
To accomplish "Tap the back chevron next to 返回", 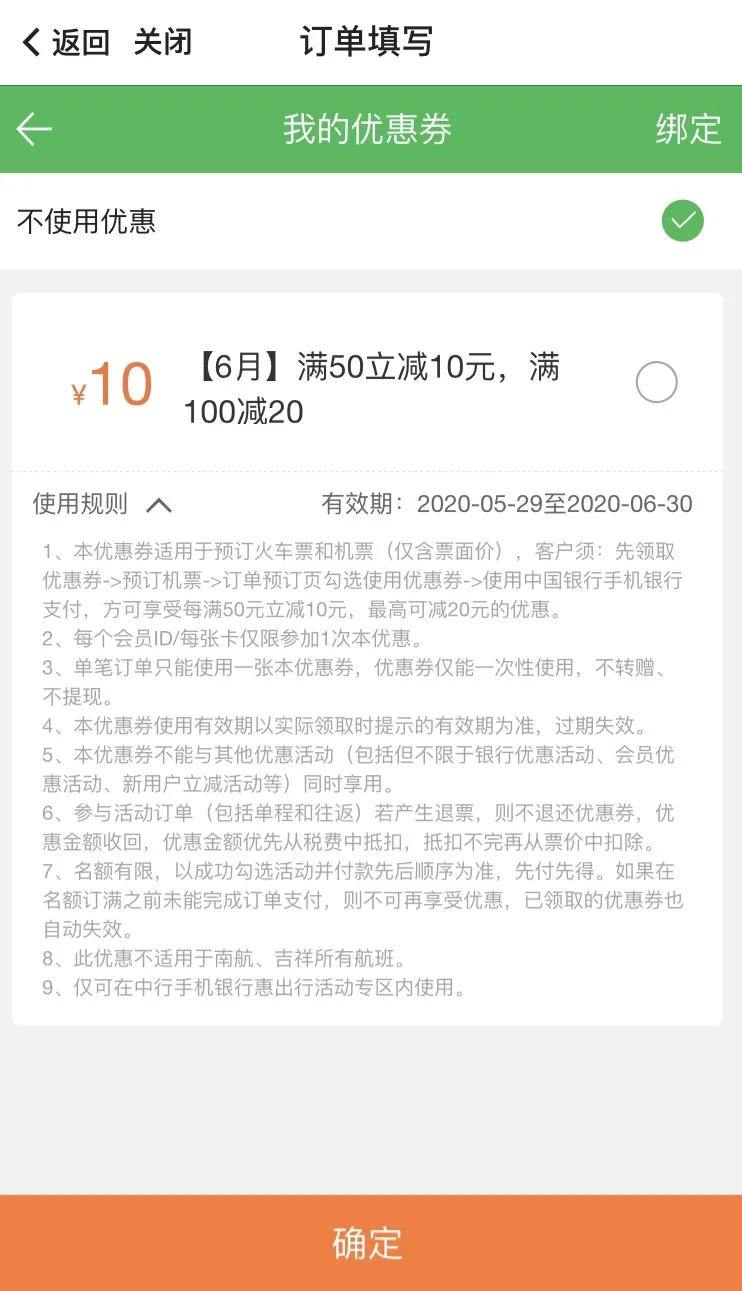I will click(28, 41).
